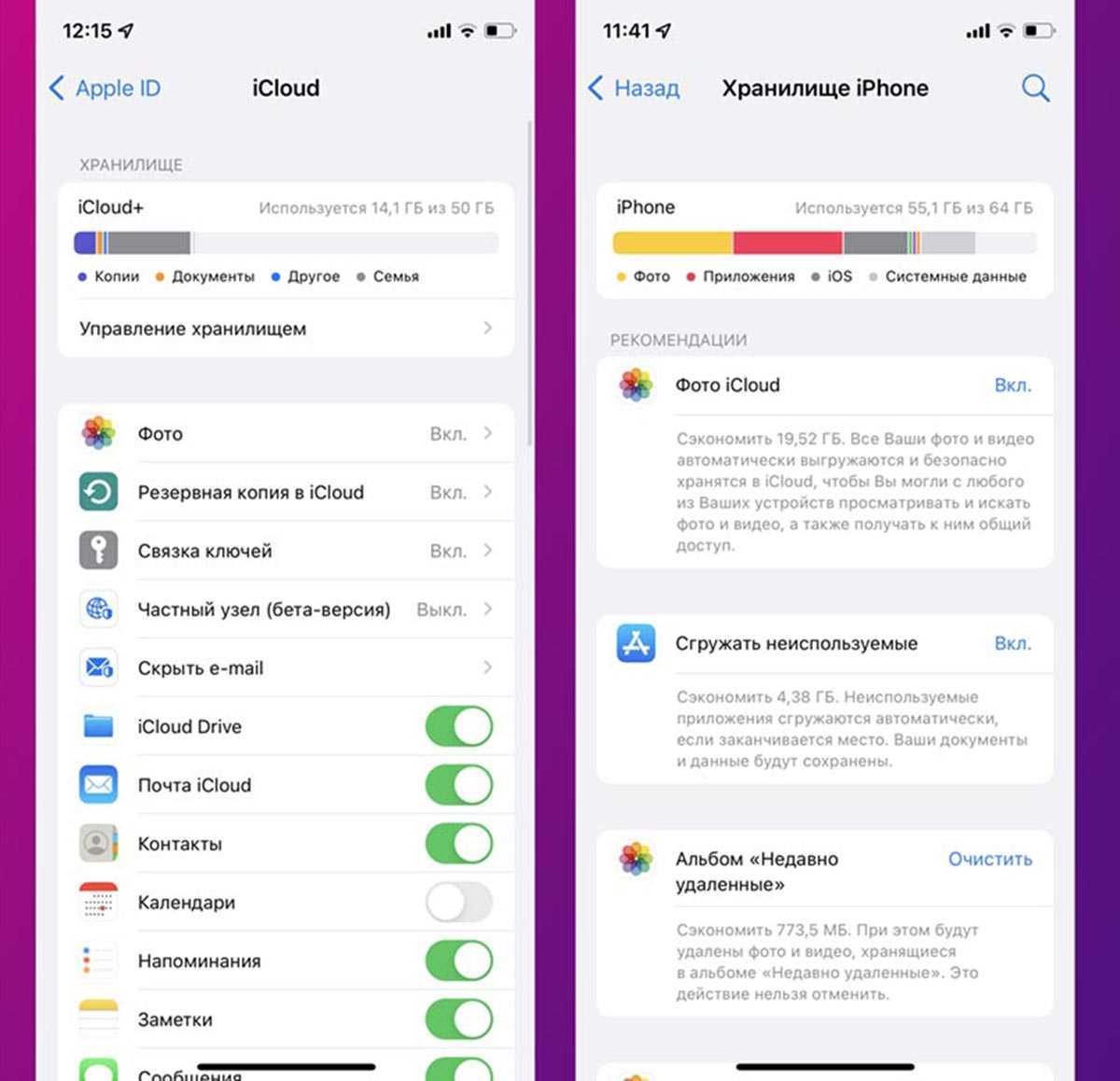
Task: Tap Назад on Хранилище iPhone
Action: click(x=635, y=89)
